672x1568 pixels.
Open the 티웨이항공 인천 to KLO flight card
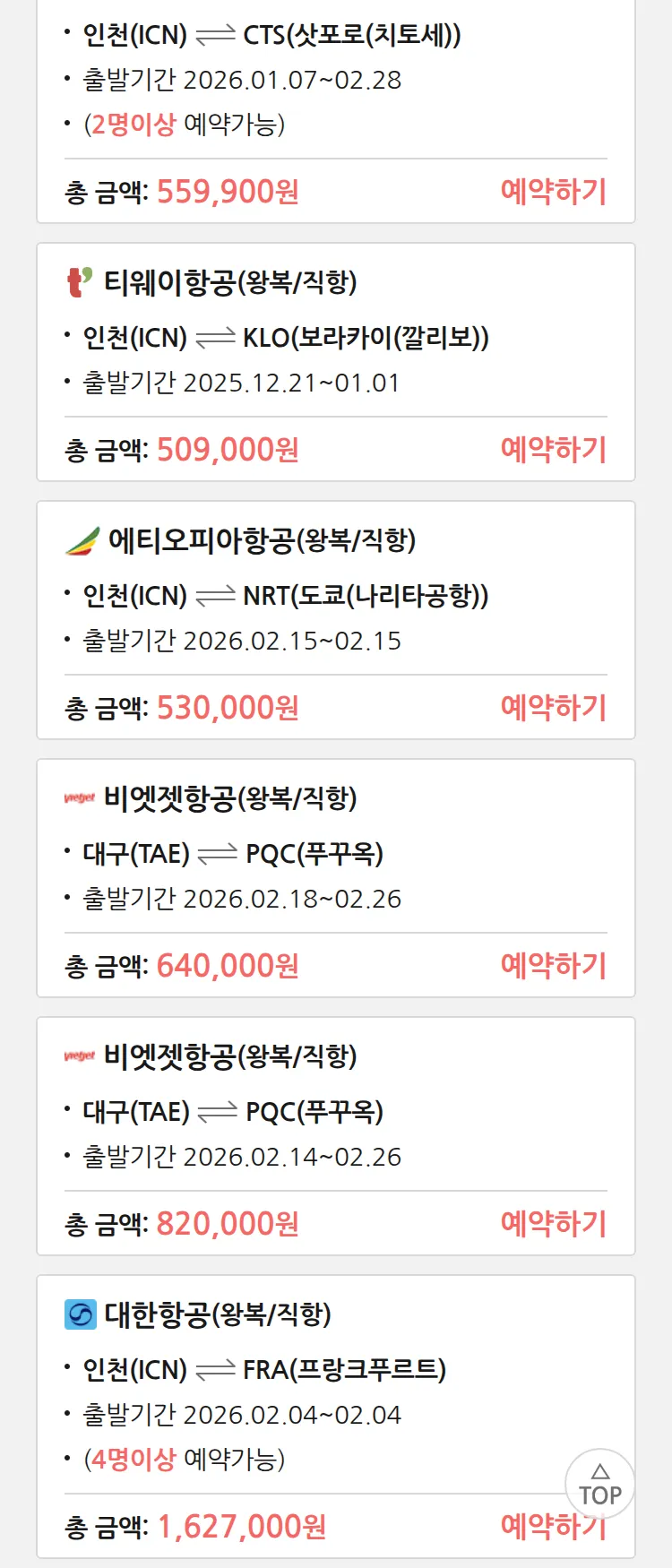[x=335, y=338]
